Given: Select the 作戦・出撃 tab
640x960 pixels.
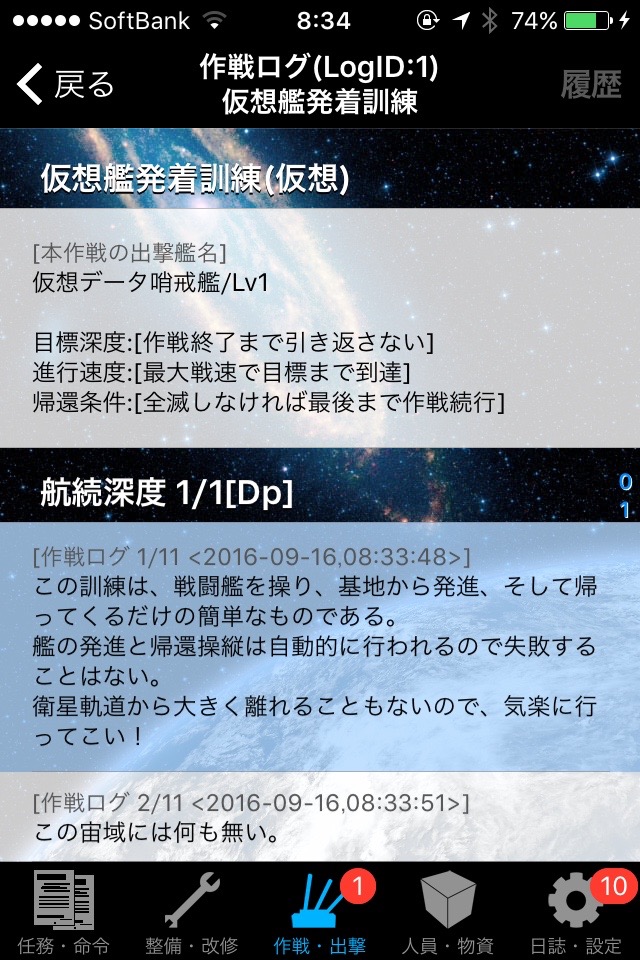Looking at the screenshot, I should pos(320,910).
